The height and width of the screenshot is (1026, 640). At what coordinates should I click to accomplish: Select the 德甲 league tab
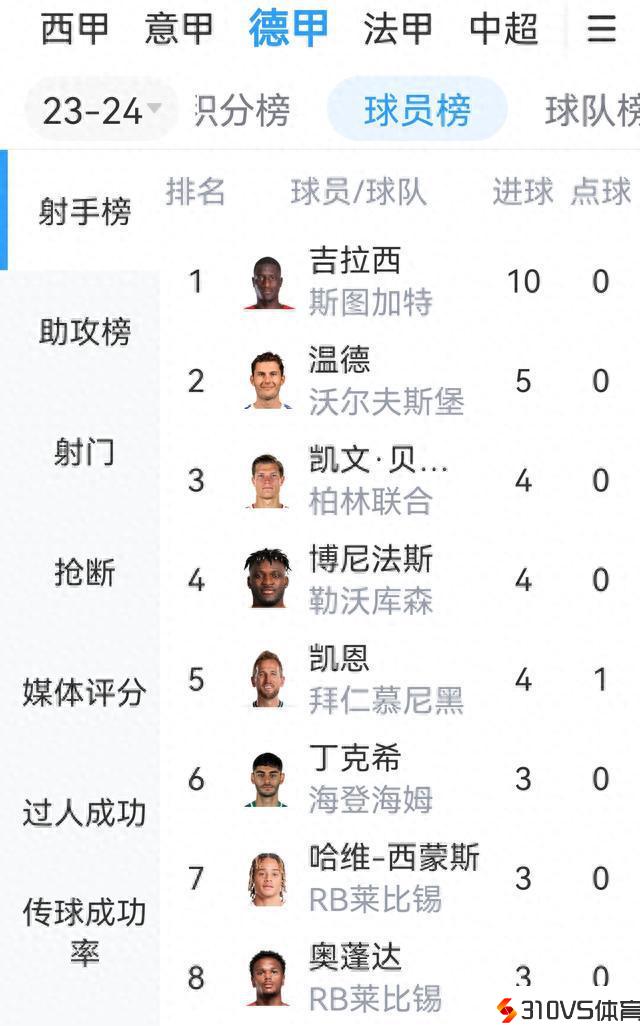coord(288,28)
